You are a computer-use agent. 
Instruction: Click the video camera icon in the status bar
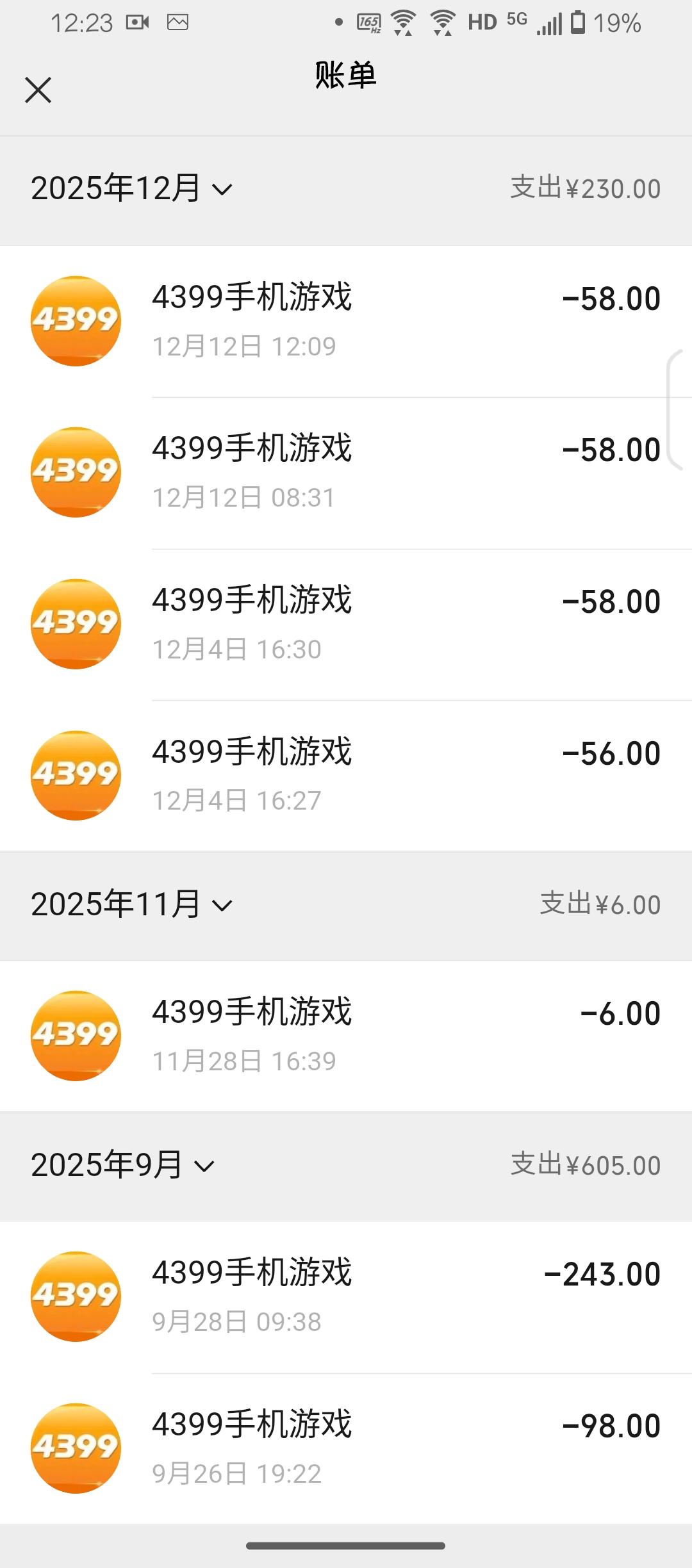[x=138, y=21]
